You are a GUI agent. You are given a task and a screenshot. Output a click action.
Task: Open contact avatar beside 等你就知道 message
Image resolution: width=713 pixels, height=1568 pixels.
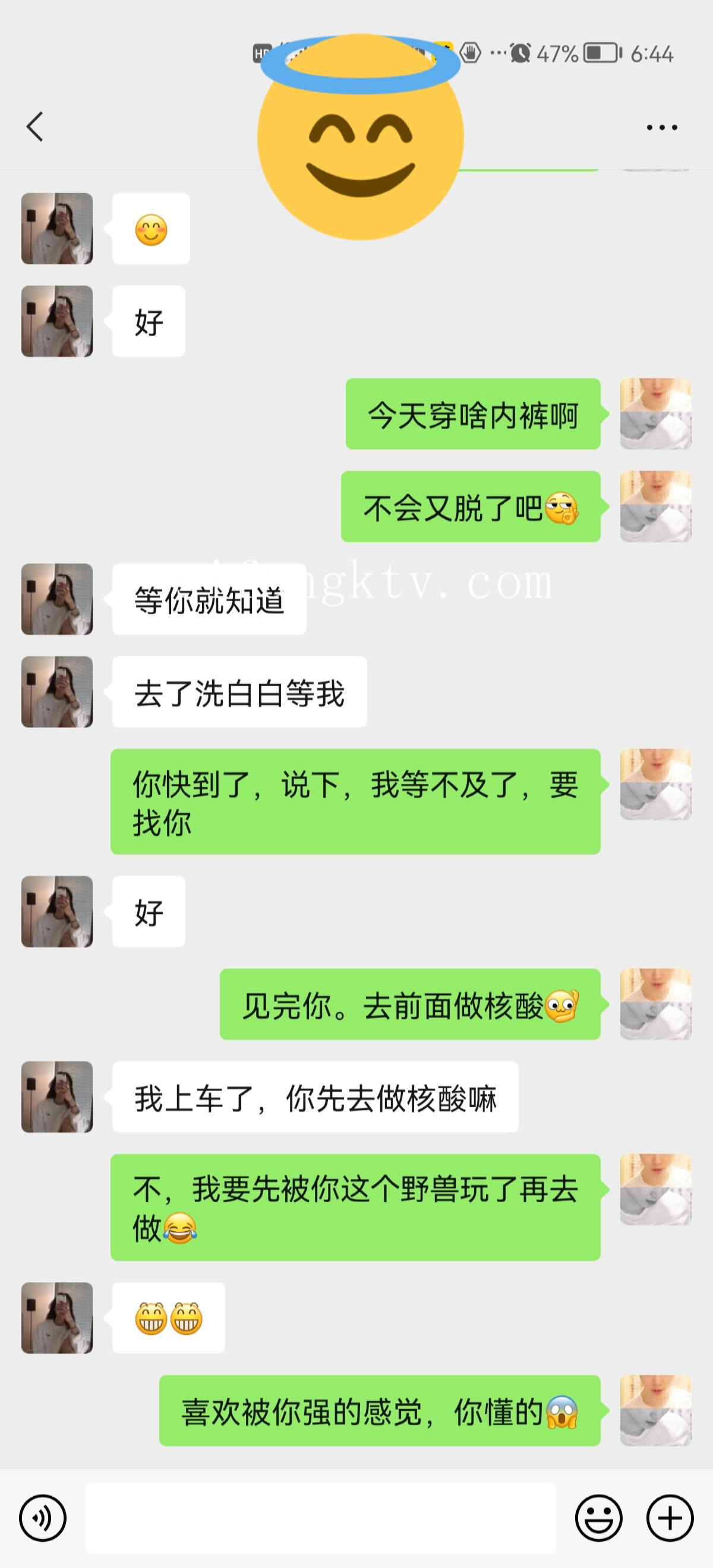(x=57, y=599)
